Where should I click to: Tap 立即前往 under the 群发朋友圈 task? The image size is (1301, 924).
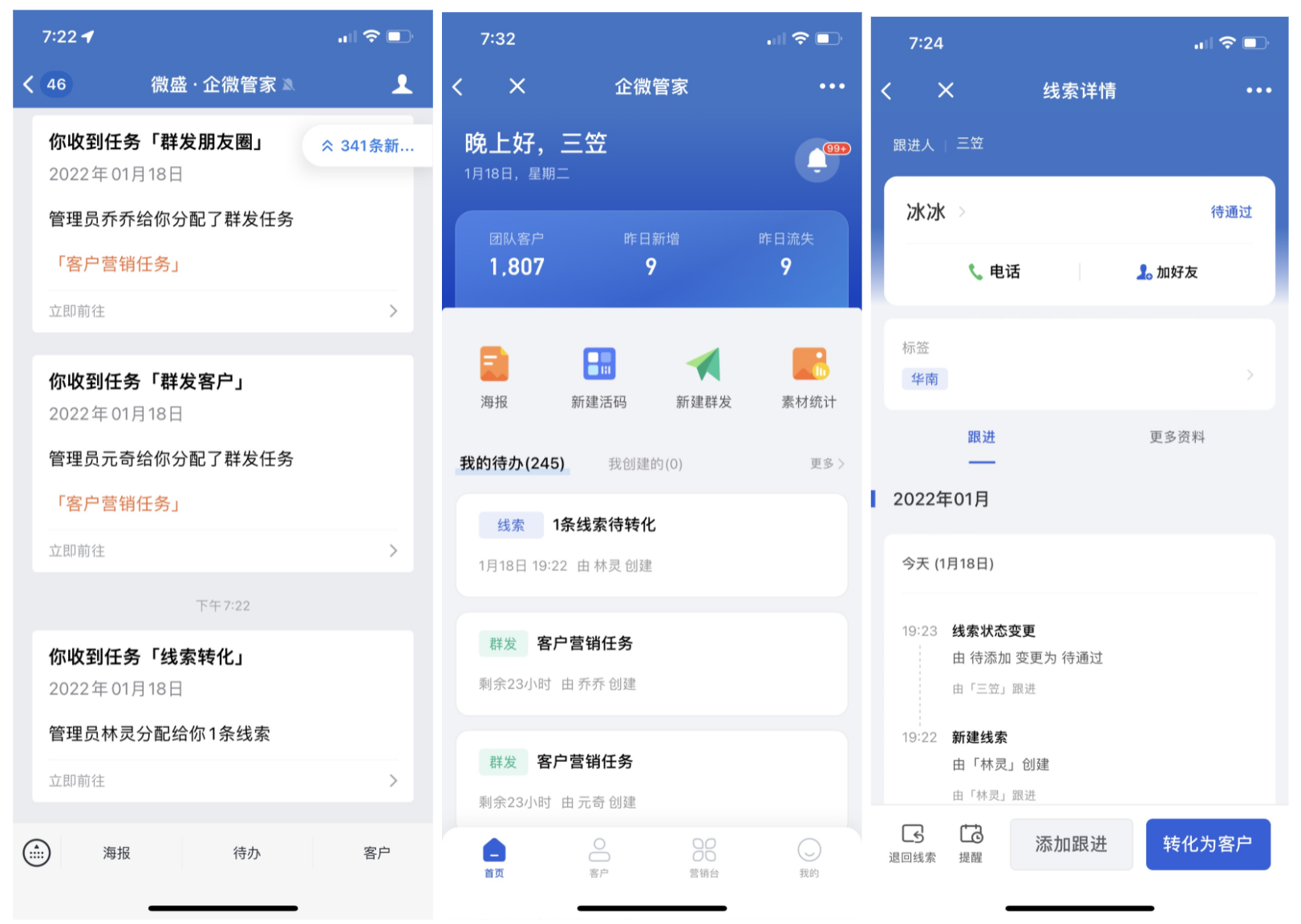point(222,311)
